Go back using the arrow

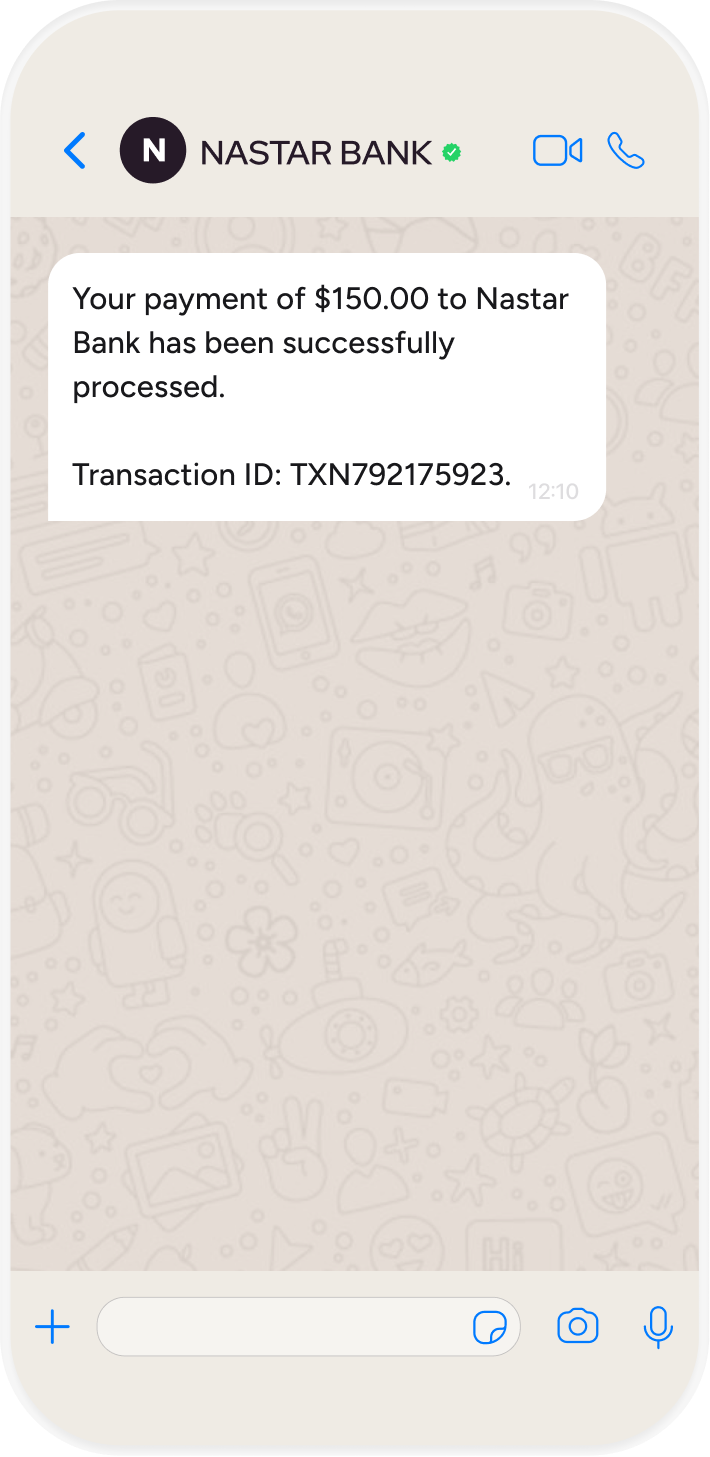[75, 151]
